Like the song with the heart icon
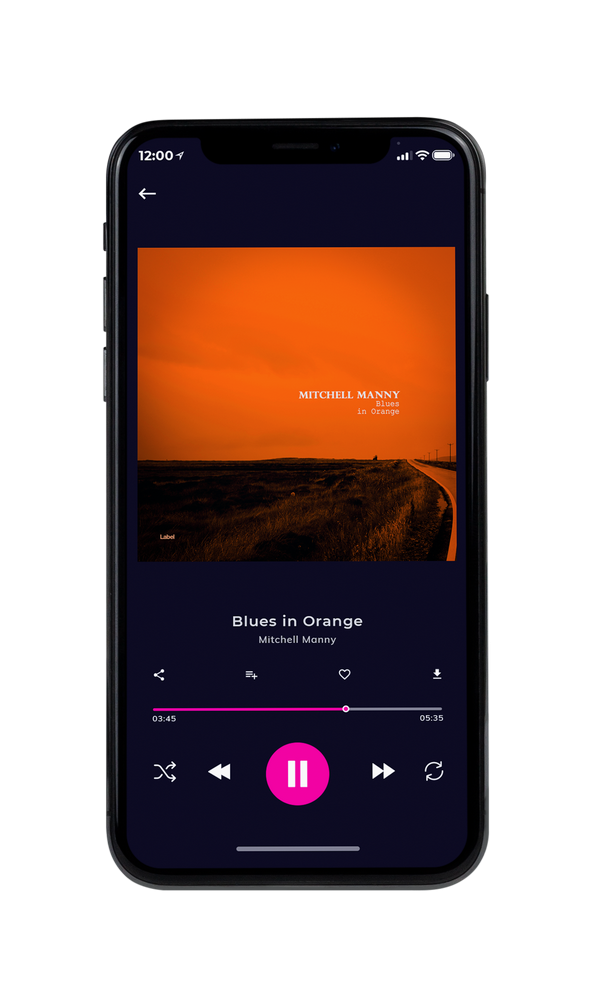This screenshot has height=1000, width=600. [344, 674]
